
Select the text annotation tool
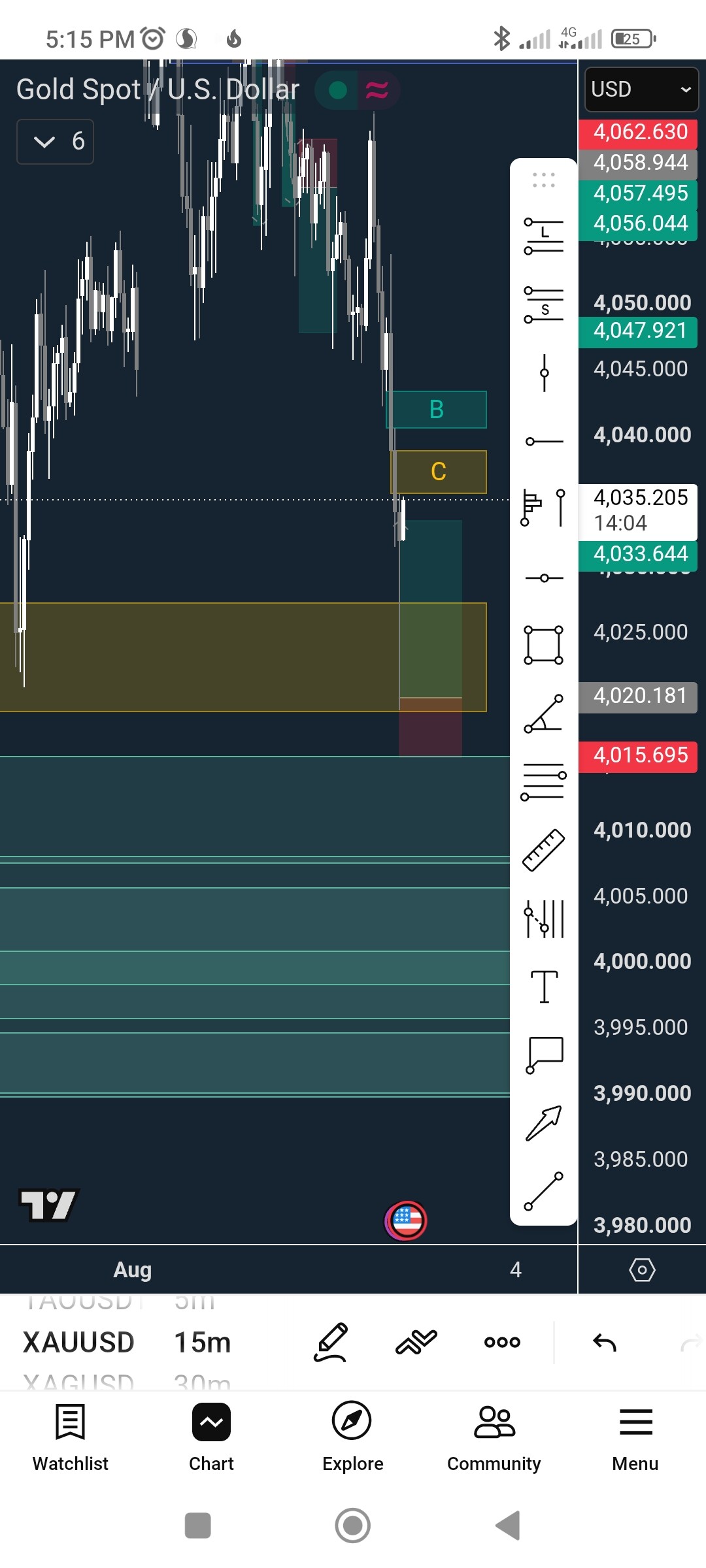click(544, 986)
